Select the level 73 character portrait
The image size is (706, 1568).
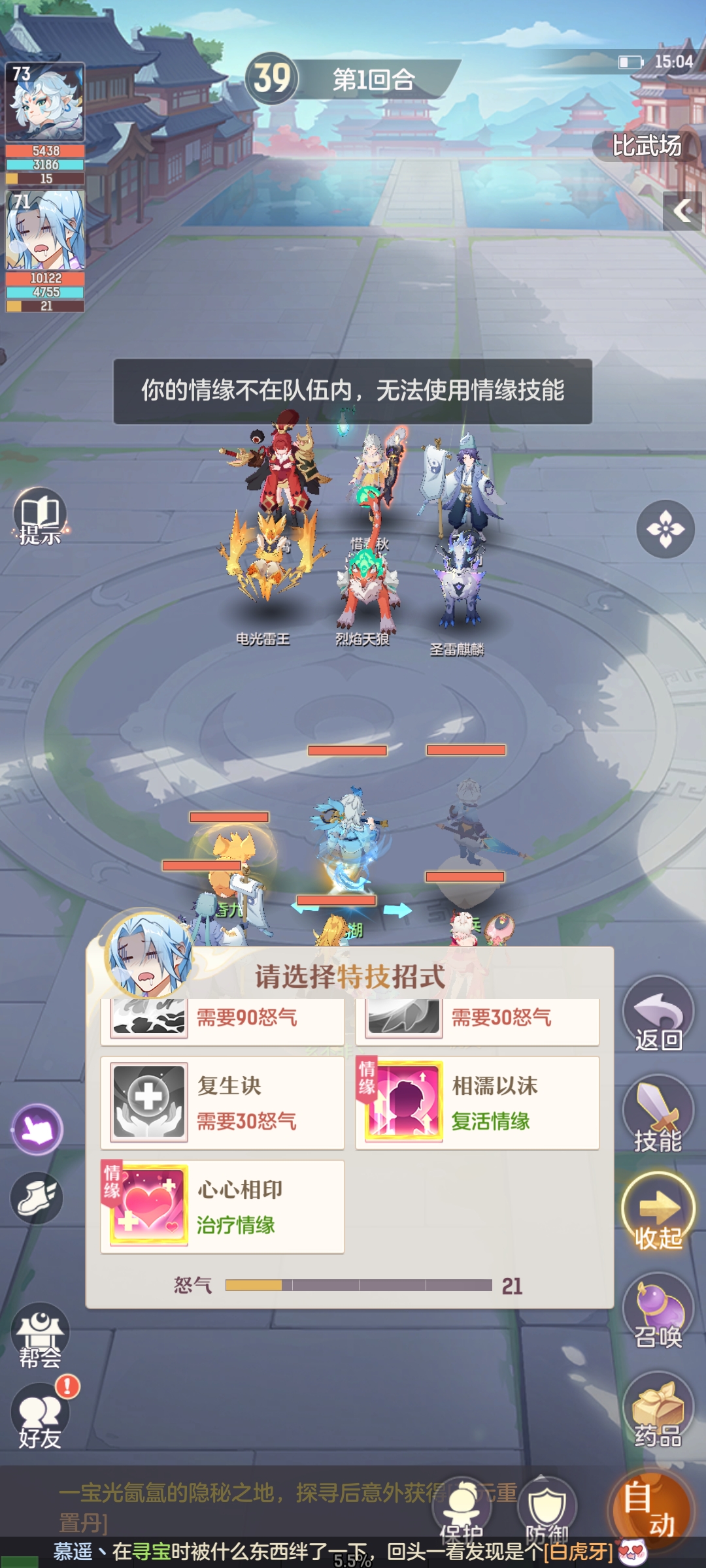(x=45, y=103)
